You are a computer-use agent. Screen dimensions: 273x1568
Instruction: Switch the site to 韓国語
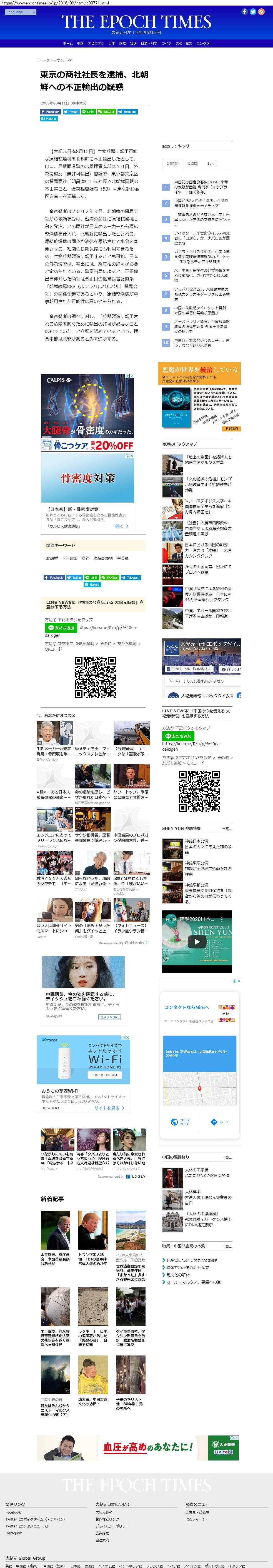pos(89,1565)
